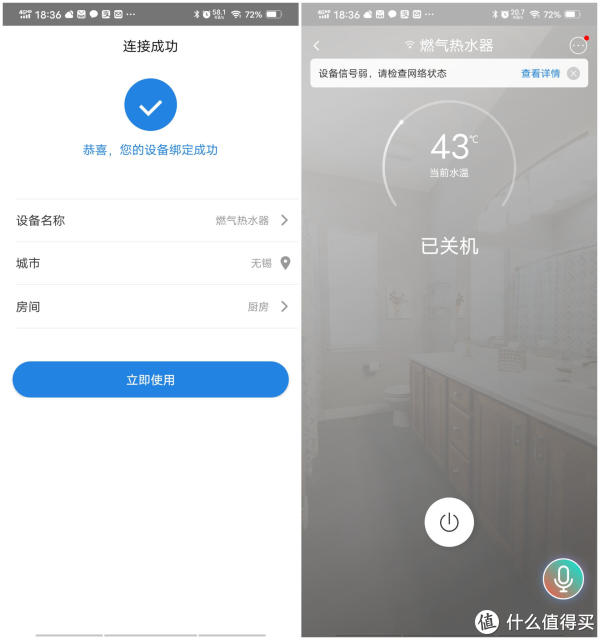Image resolution: width=600 pixels, height=640 pixels.
Task: Tap 查看详情 on the weak signal banner
Action: point(540,73)
